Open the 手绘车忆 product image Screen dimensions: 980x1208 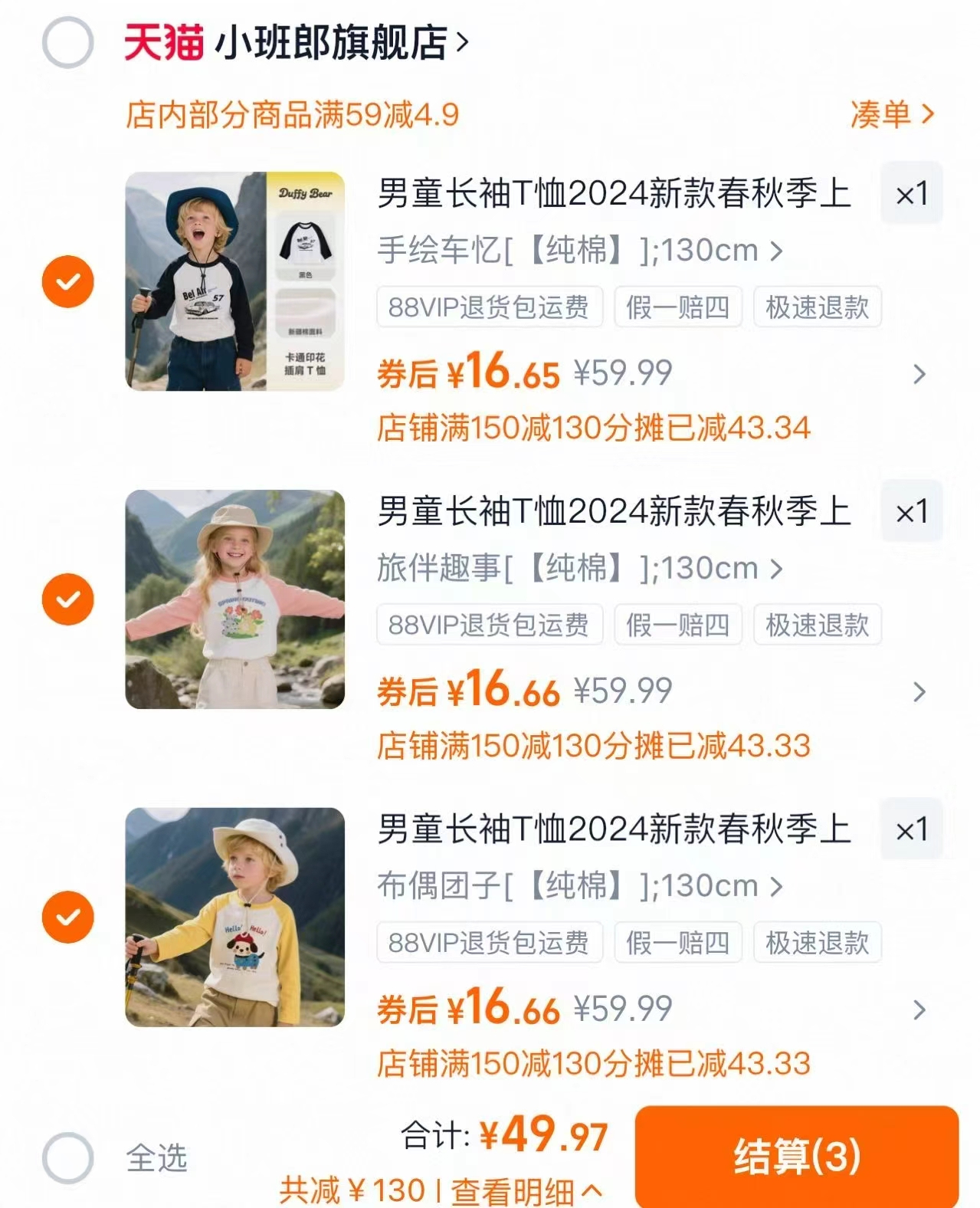click(x=234, y=281)
